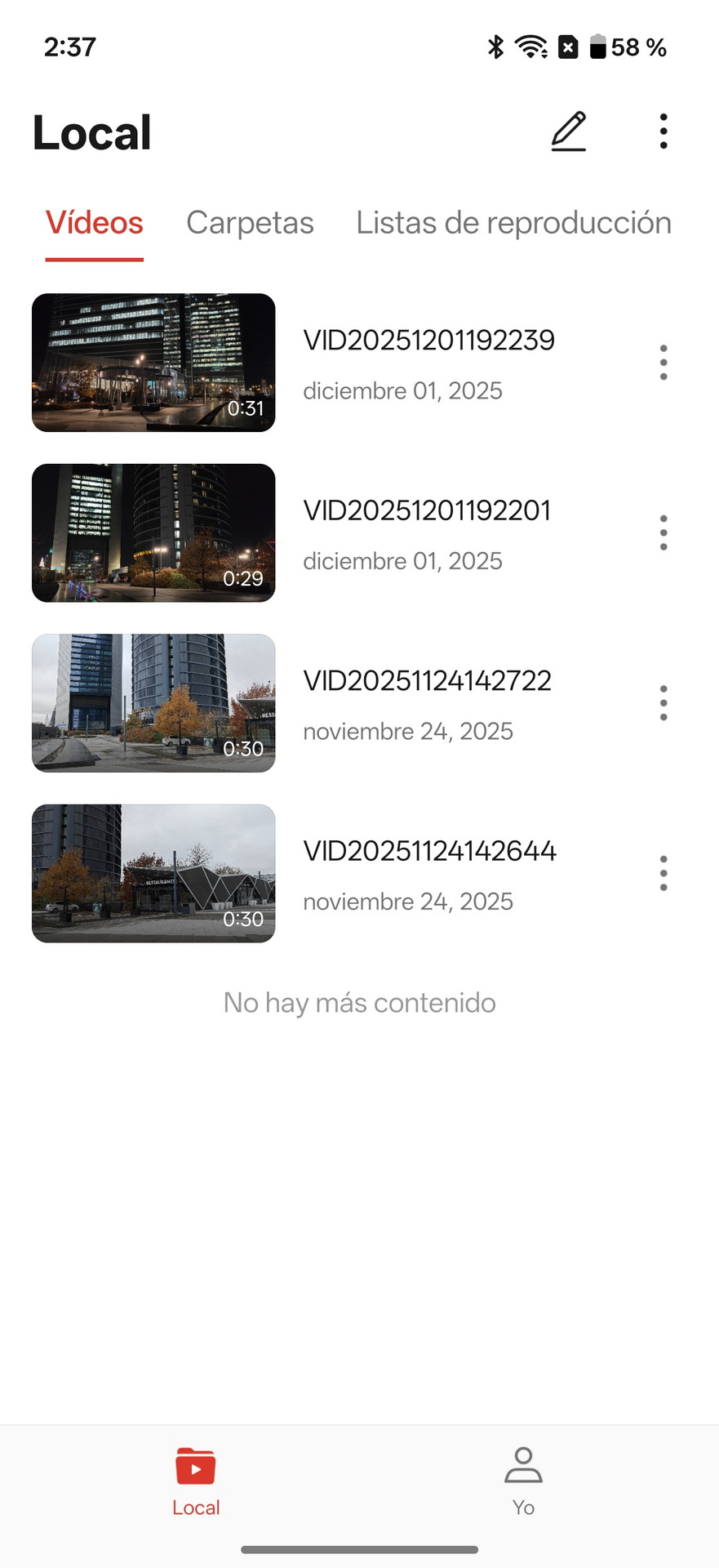The image size is (719, 1568).
Task: Play video VID20251124142722
Action: [x=153, y=703]
